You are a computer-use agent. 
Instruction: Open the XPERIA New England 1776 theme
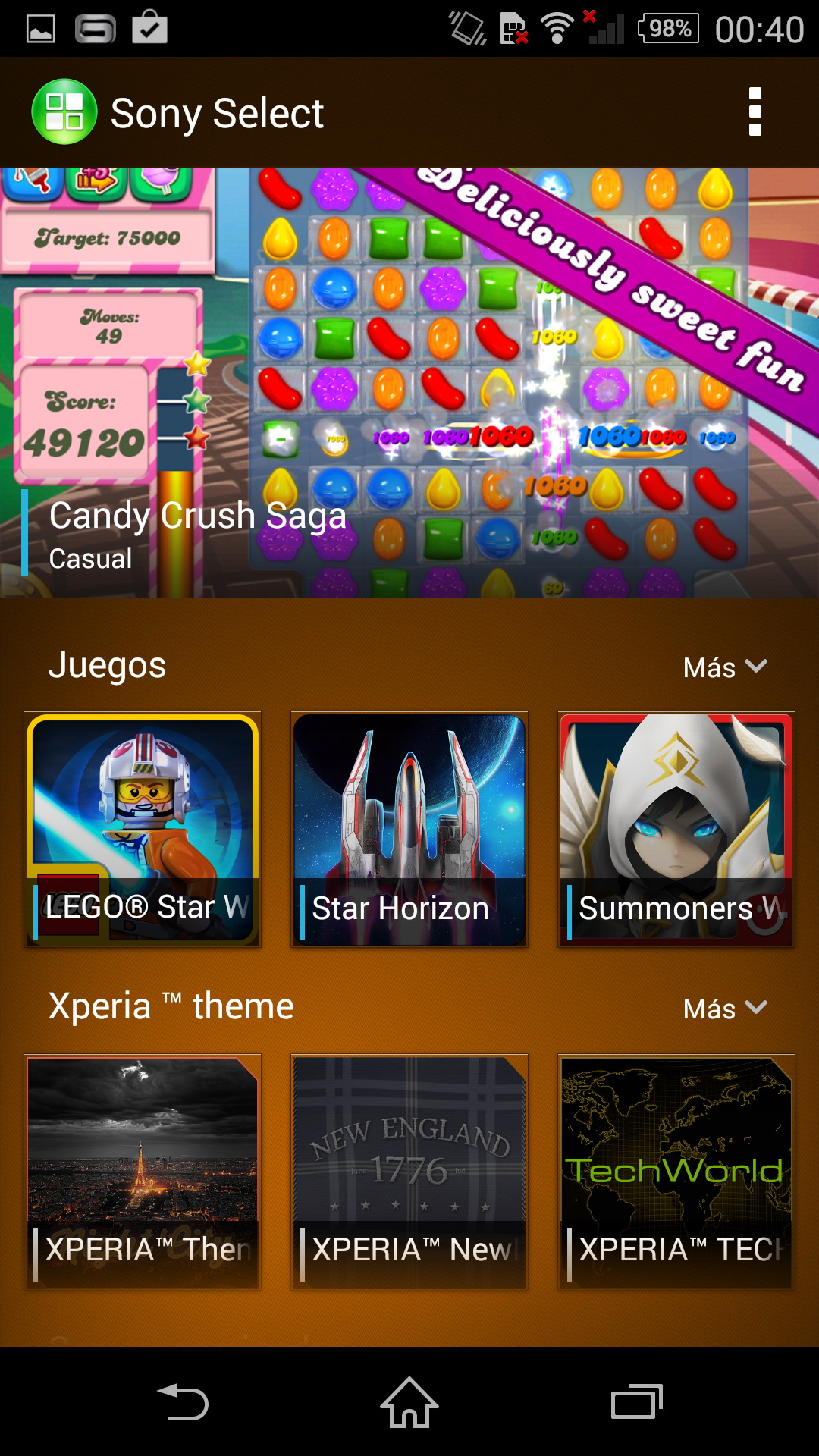point(409,1171)
